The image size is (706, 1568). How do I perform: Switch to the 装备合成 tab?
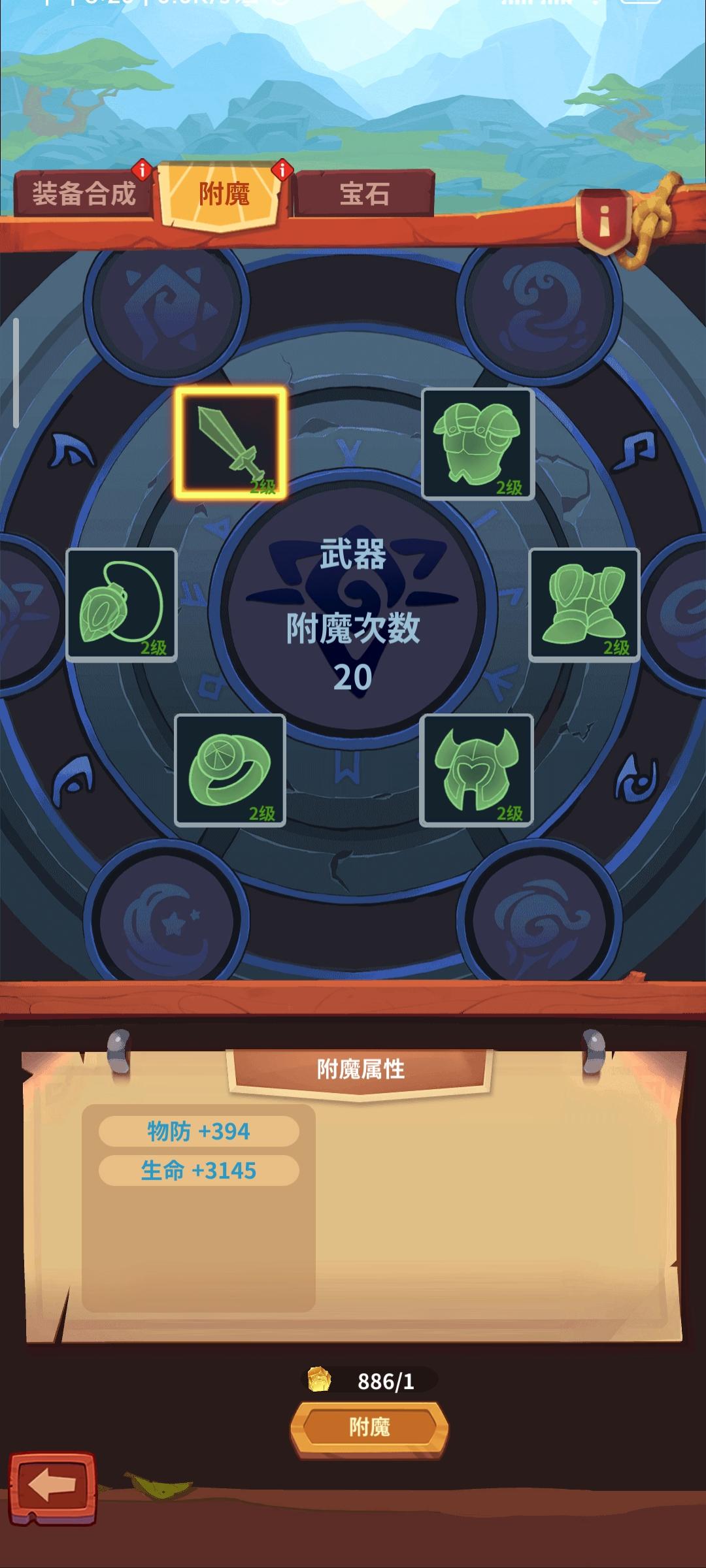pos(84,194)
